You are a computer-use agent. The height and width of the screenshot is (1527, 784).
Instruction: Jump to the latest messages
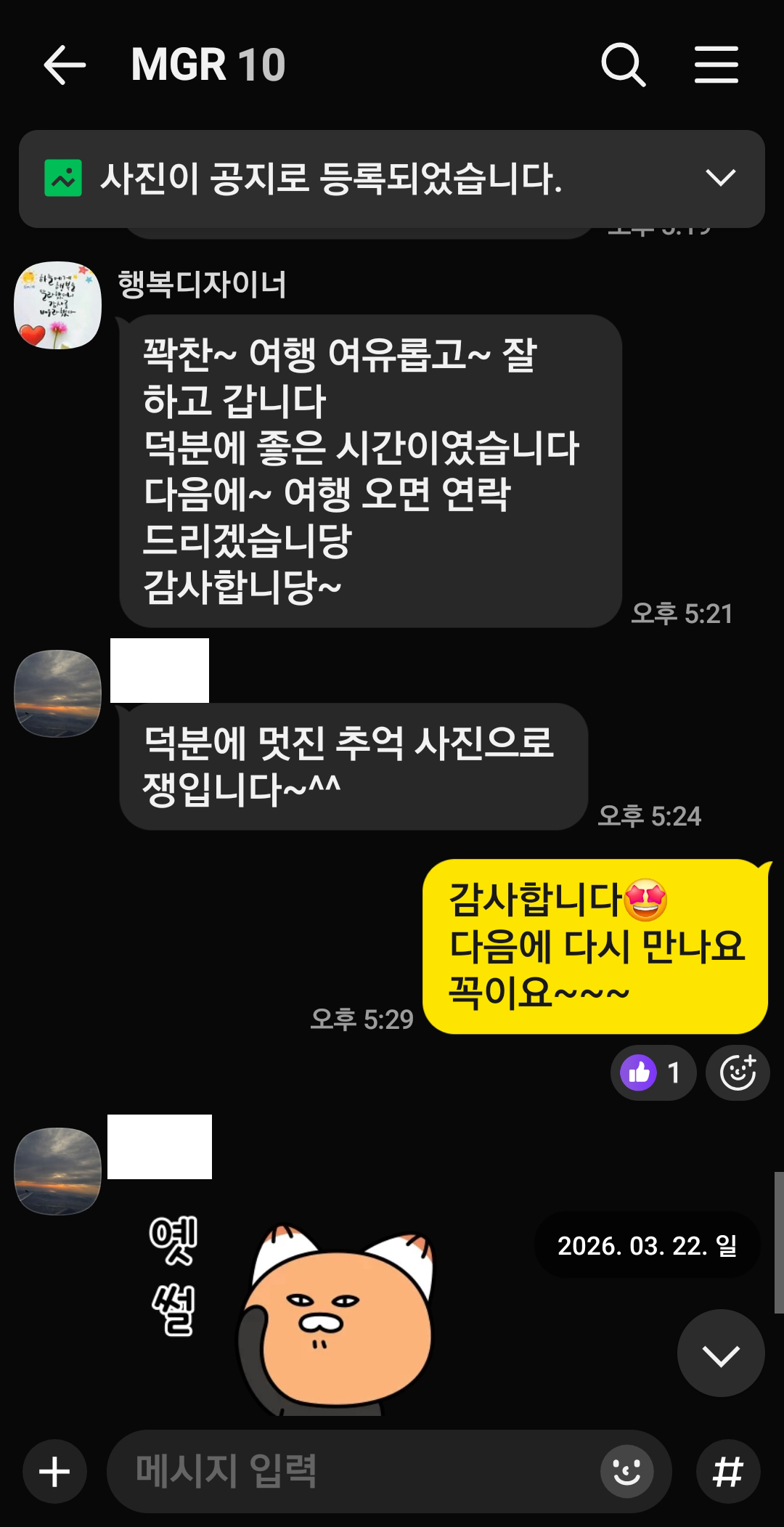(x=721, y=1353)
